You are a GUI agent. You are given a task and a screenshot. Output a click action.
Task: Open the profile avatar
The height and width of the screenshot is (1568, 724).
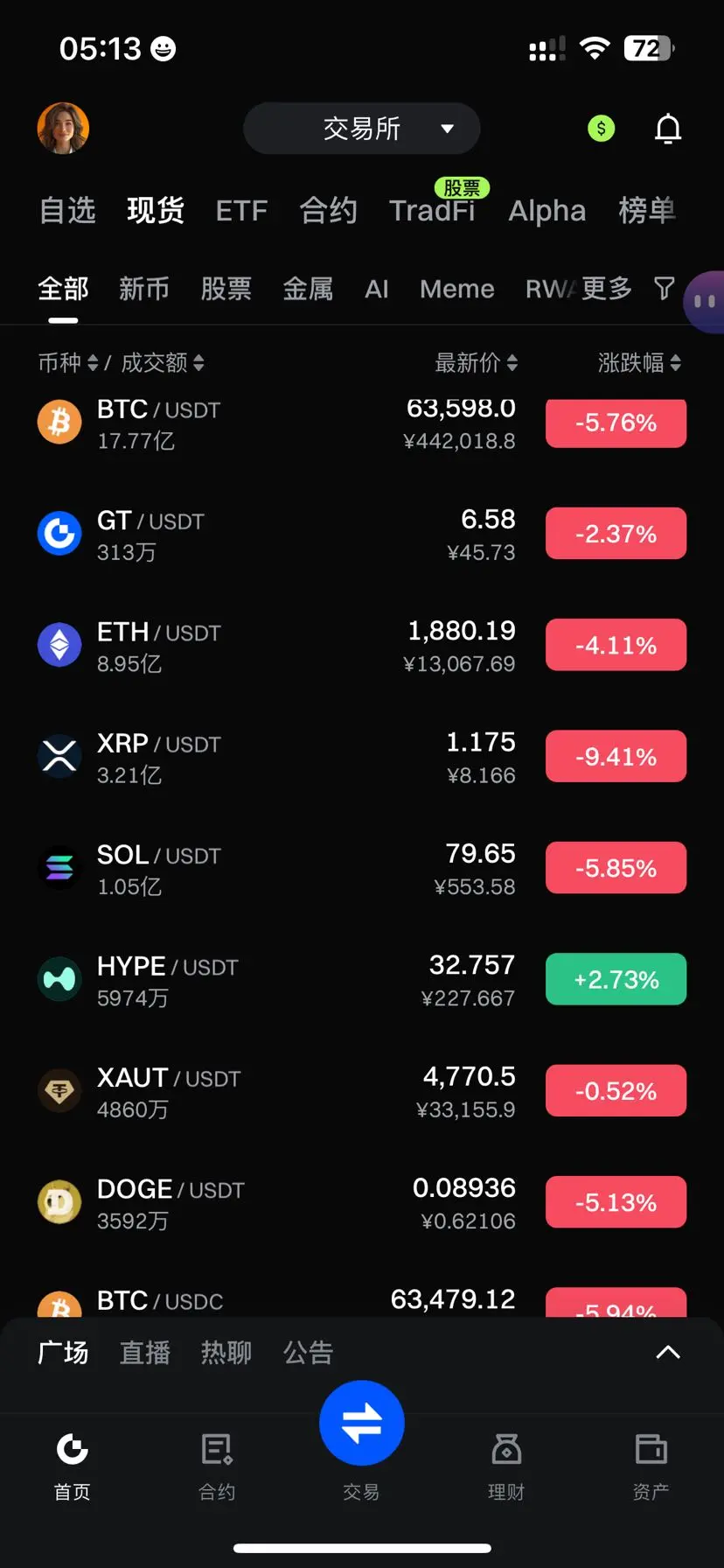click(63, 129)
